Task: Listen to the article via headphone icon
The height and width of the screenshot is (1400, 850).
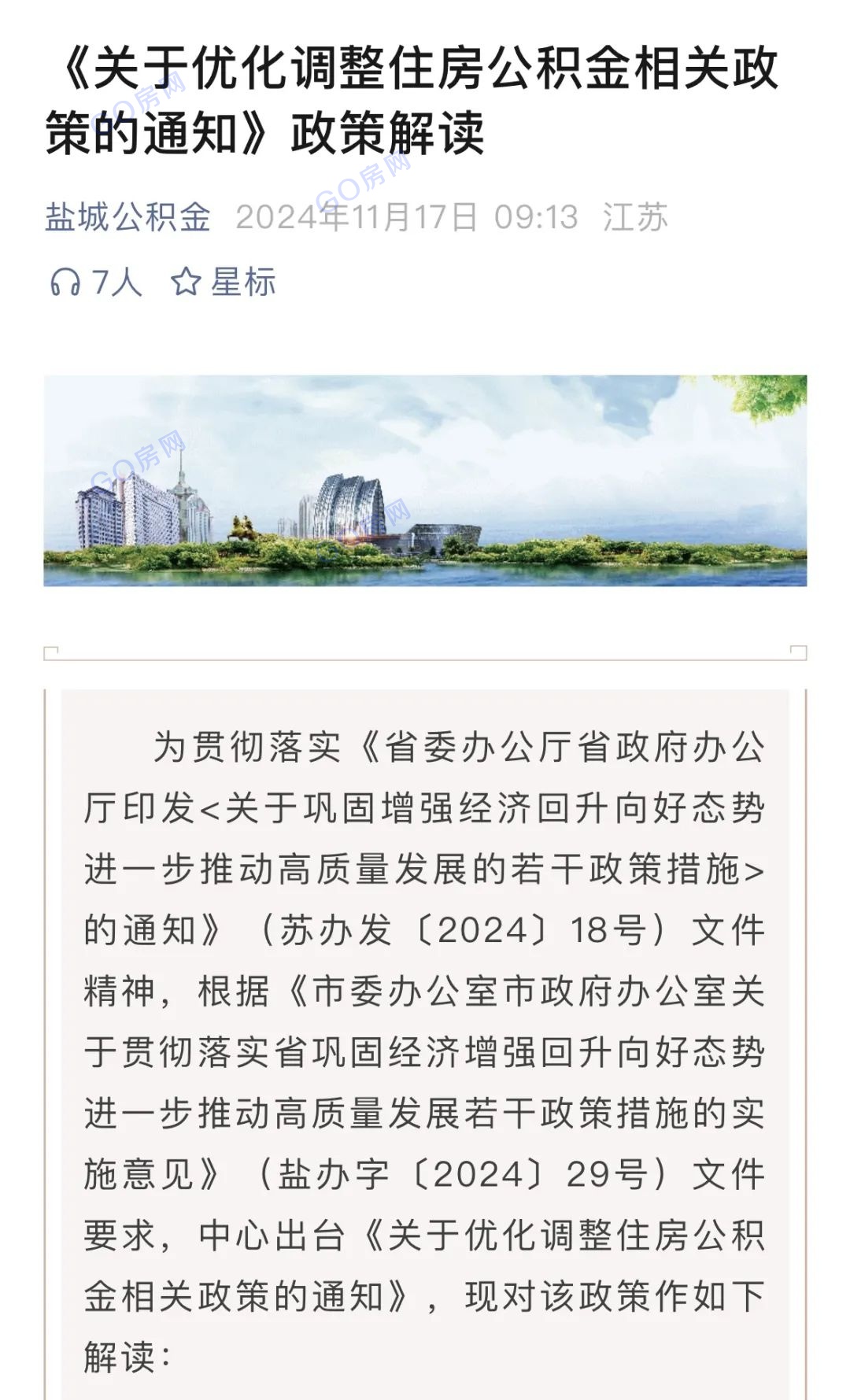Action: (65, 282)
